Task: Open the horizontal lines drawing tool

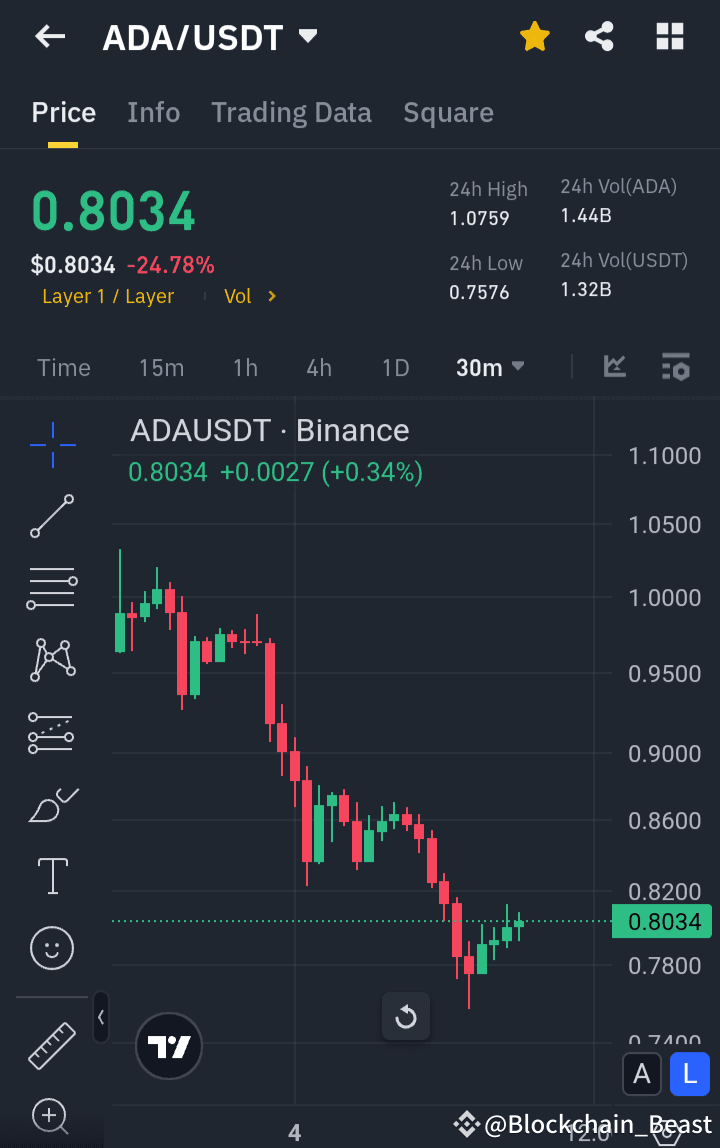Action: [x=52, y=587]
